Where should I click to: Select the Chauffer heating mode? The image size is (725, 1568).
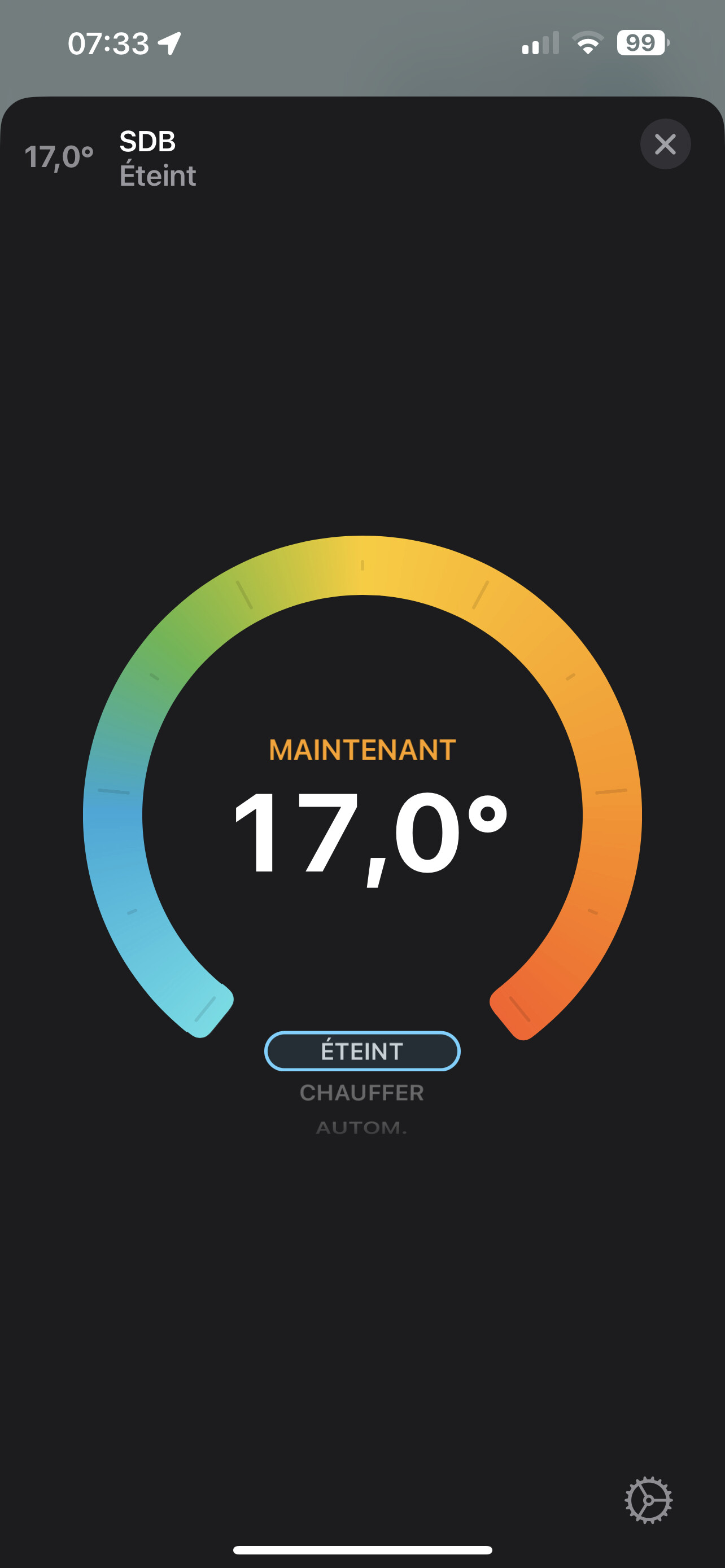pos(362,1093)
